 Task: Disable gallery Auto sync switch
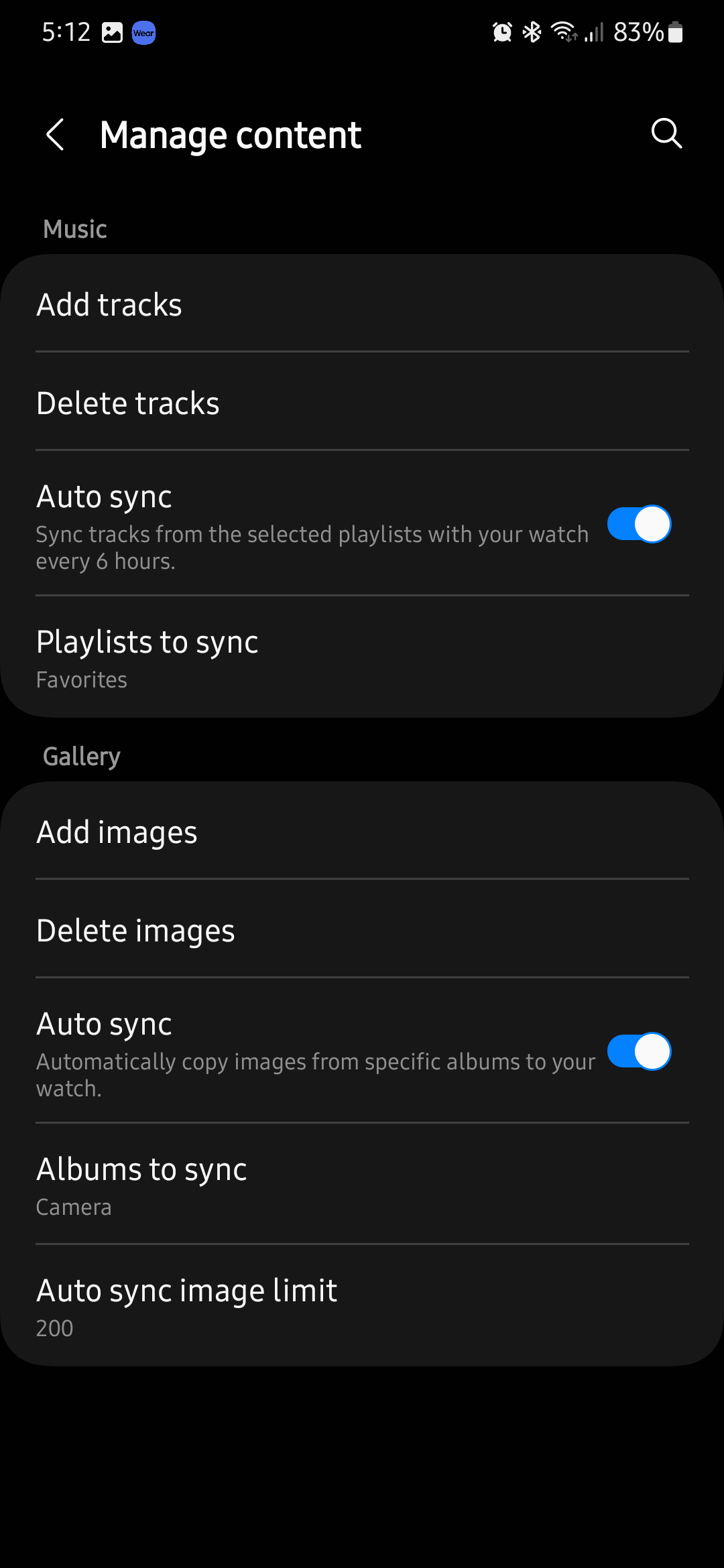tap(638, 1051)
